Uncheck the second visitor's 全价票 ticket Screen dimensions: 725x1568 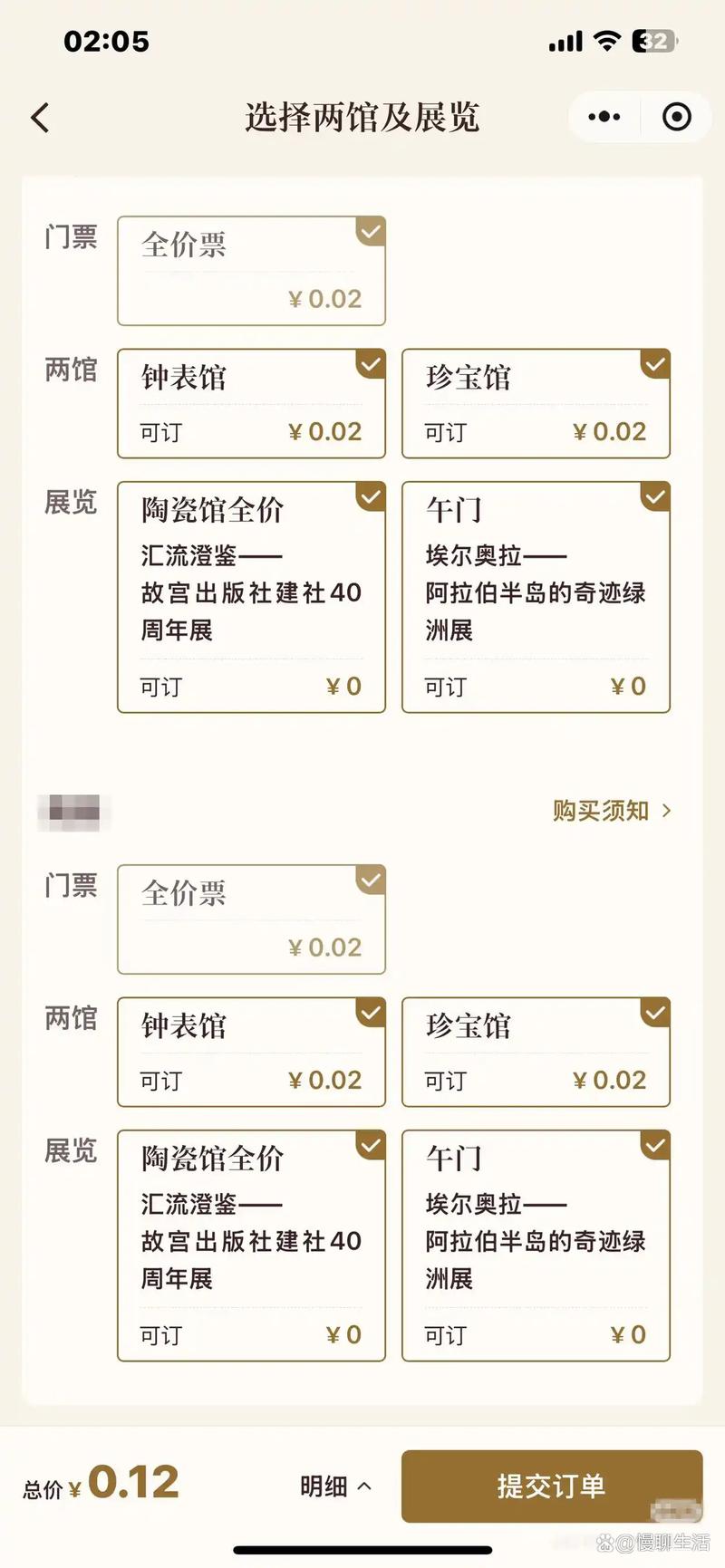(371, 880)
